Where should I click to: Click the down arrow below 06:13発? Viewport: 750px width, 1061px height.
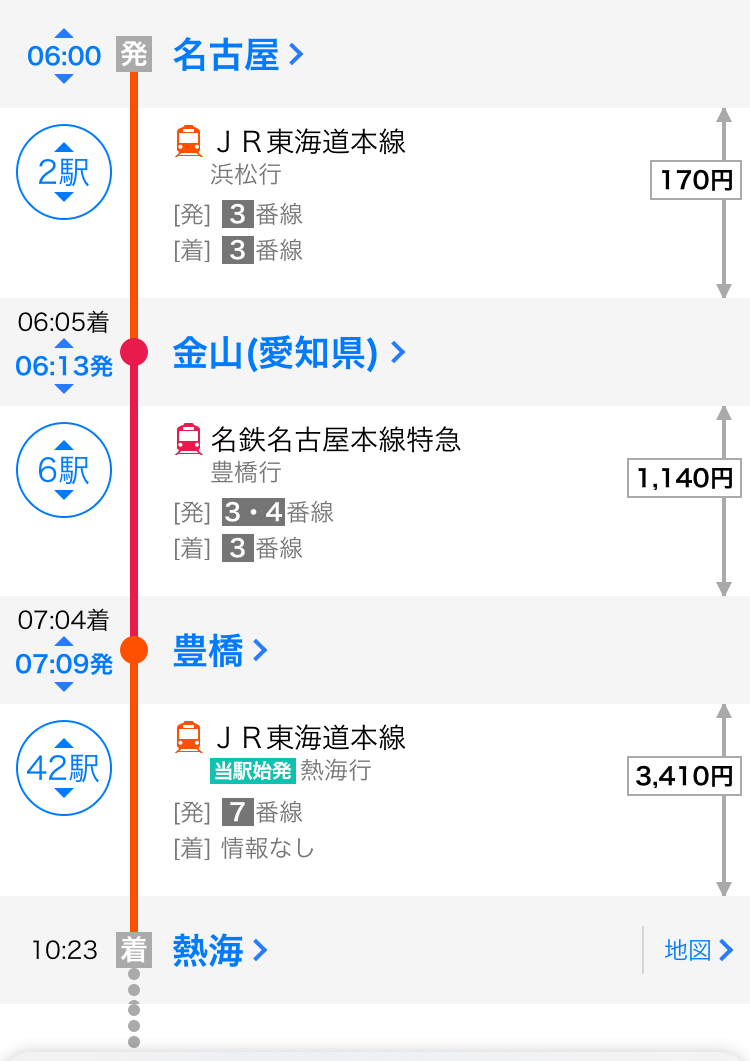point(63,390)
